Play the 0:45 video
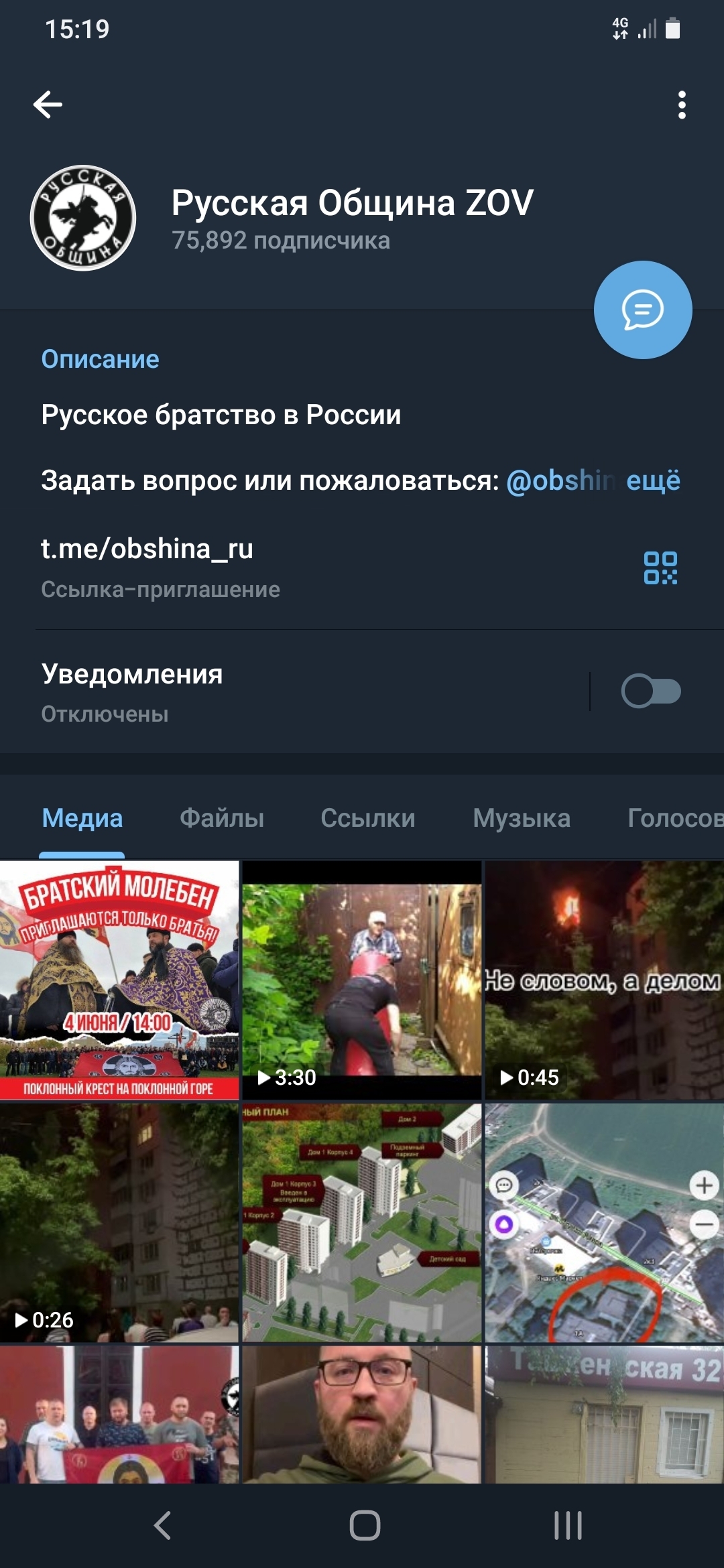Viewport: 724px width, 1568px height. (x=605, y=980)
